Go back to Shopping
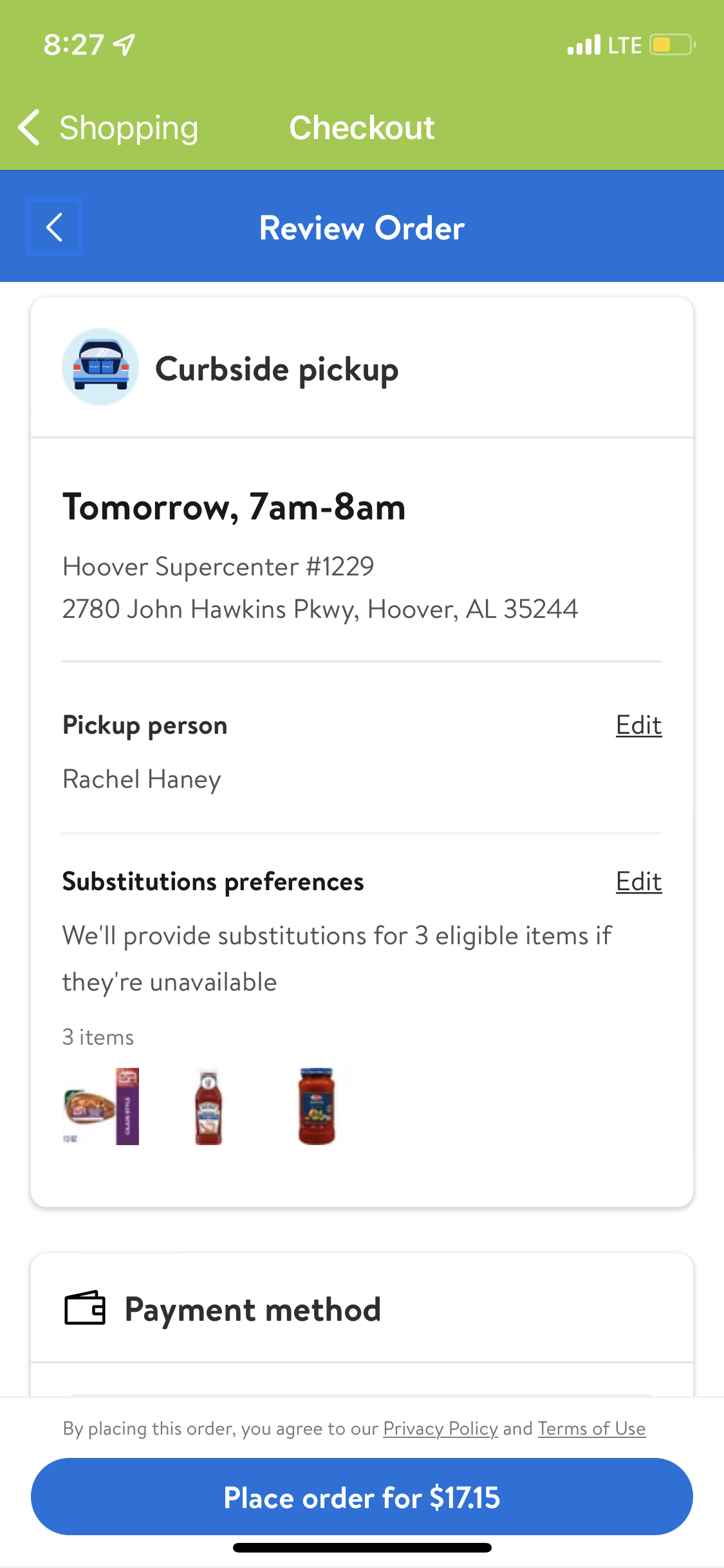The height and width of the screenshot is (1568, 724). tap(108, 127)
